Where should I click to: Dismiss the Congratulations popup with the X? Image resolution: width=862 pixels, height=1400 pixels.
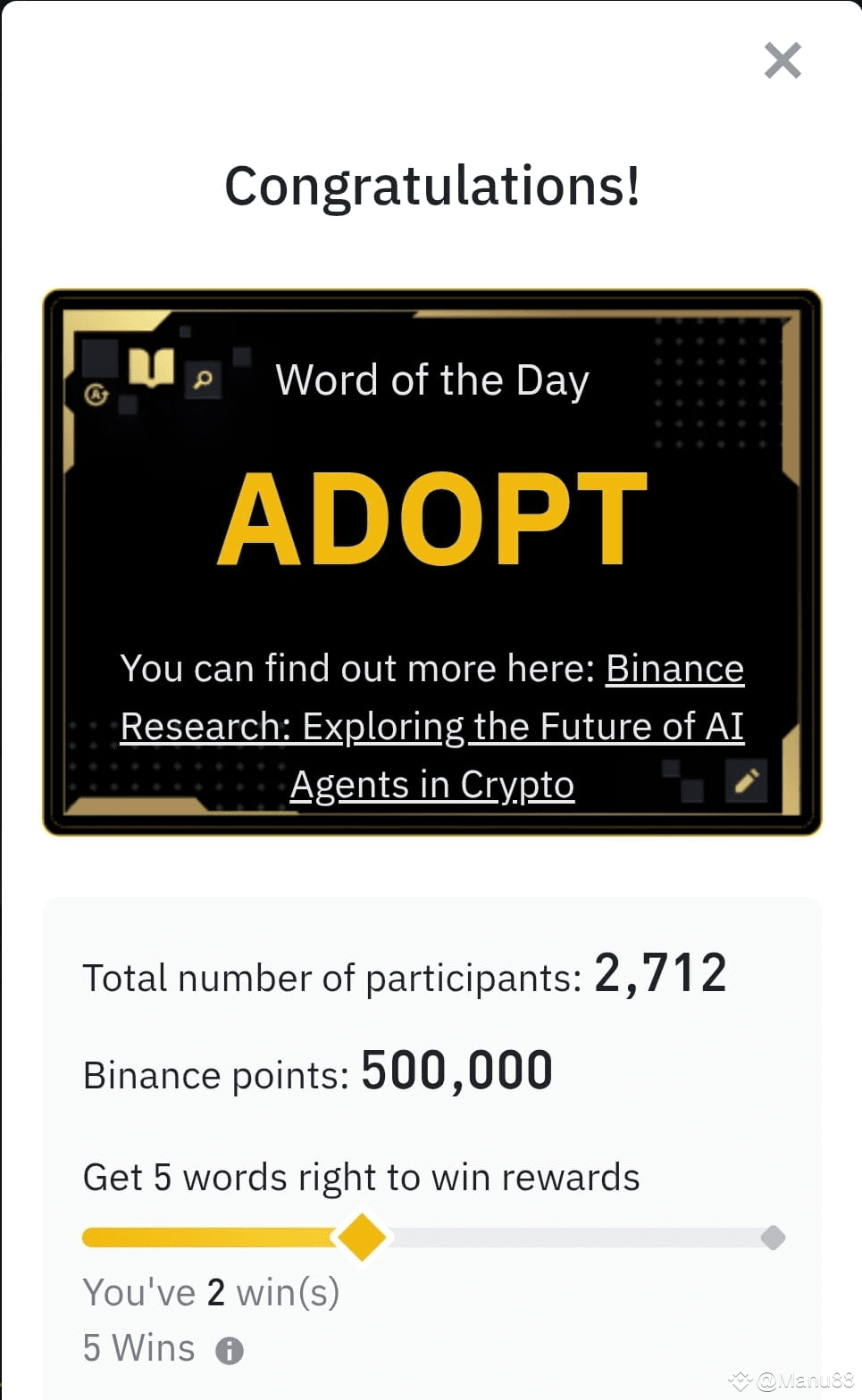pyautogui.click(x=782, y=61)
